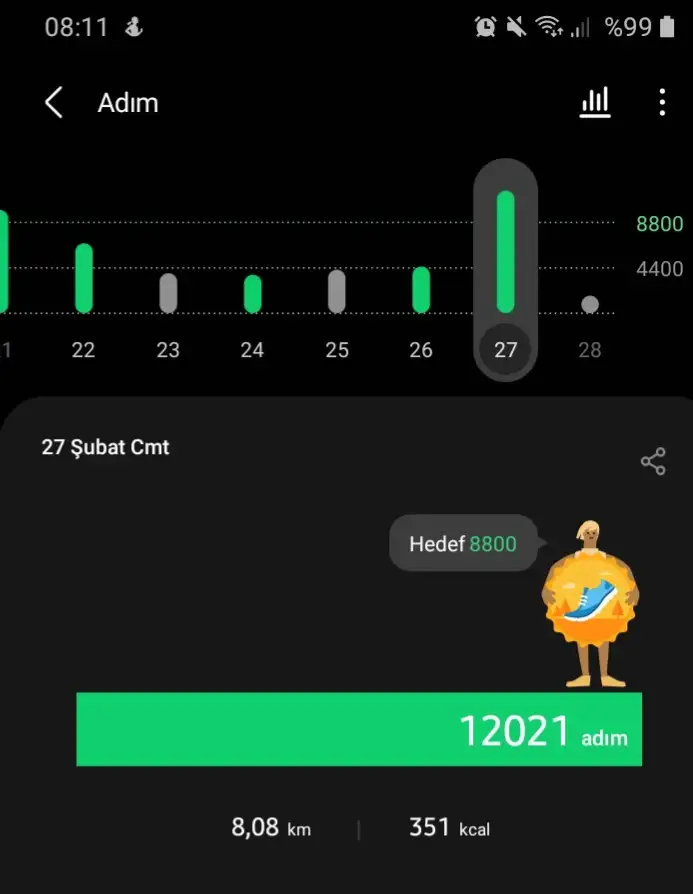Screen dimensions: 693x894
Task: Select day 28 in the step chart
Action: 590,320
